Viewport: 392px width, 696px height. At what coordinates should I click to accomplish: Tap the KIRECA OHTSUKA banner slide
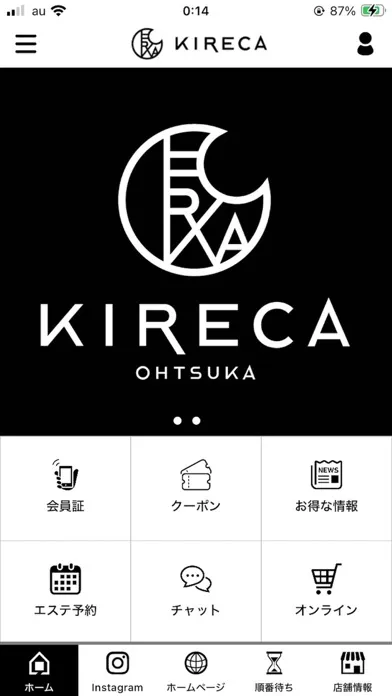tap(196, 251)
